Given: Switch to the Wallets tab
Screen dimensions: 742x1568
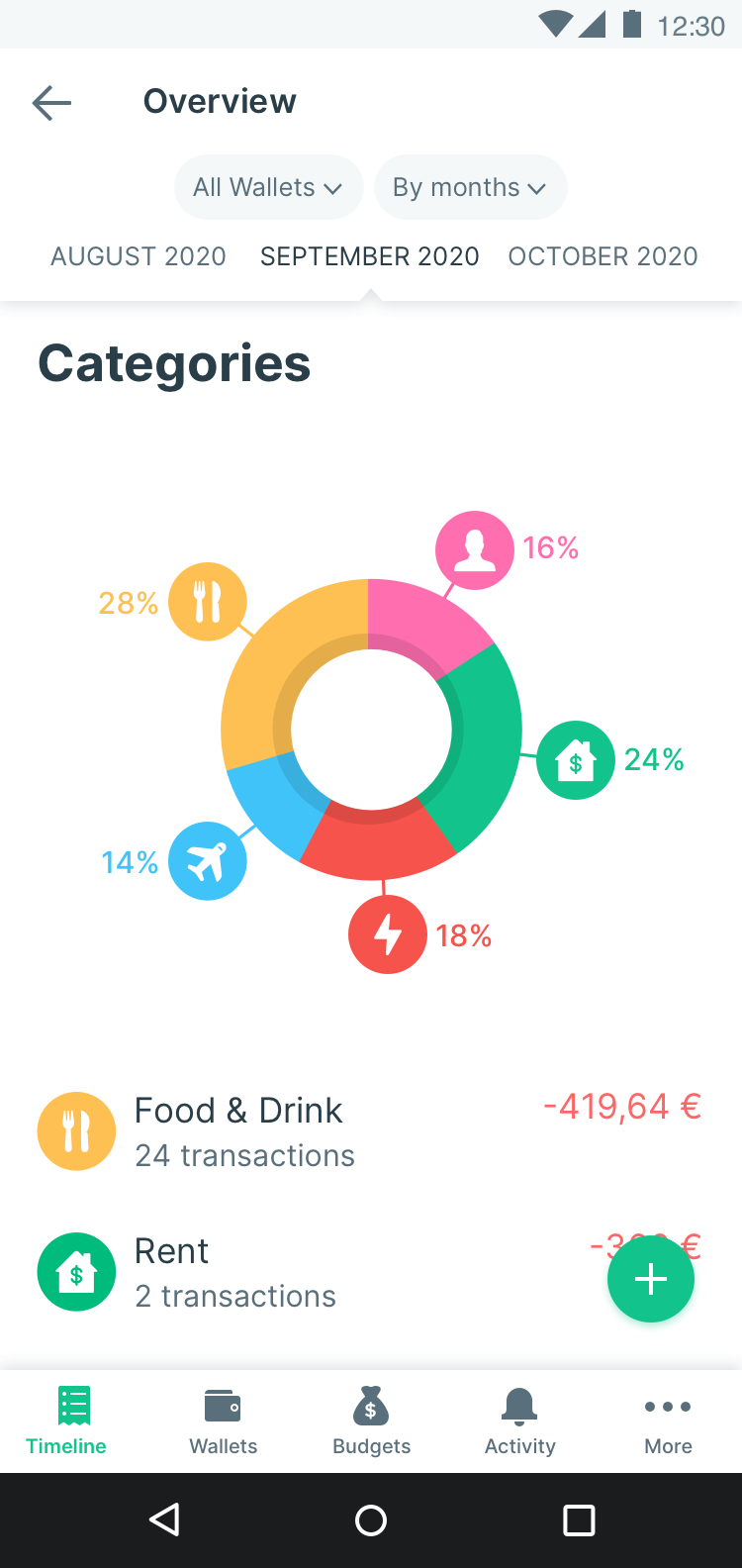Looking at the screenshot, I should (x=224, y=1421).
